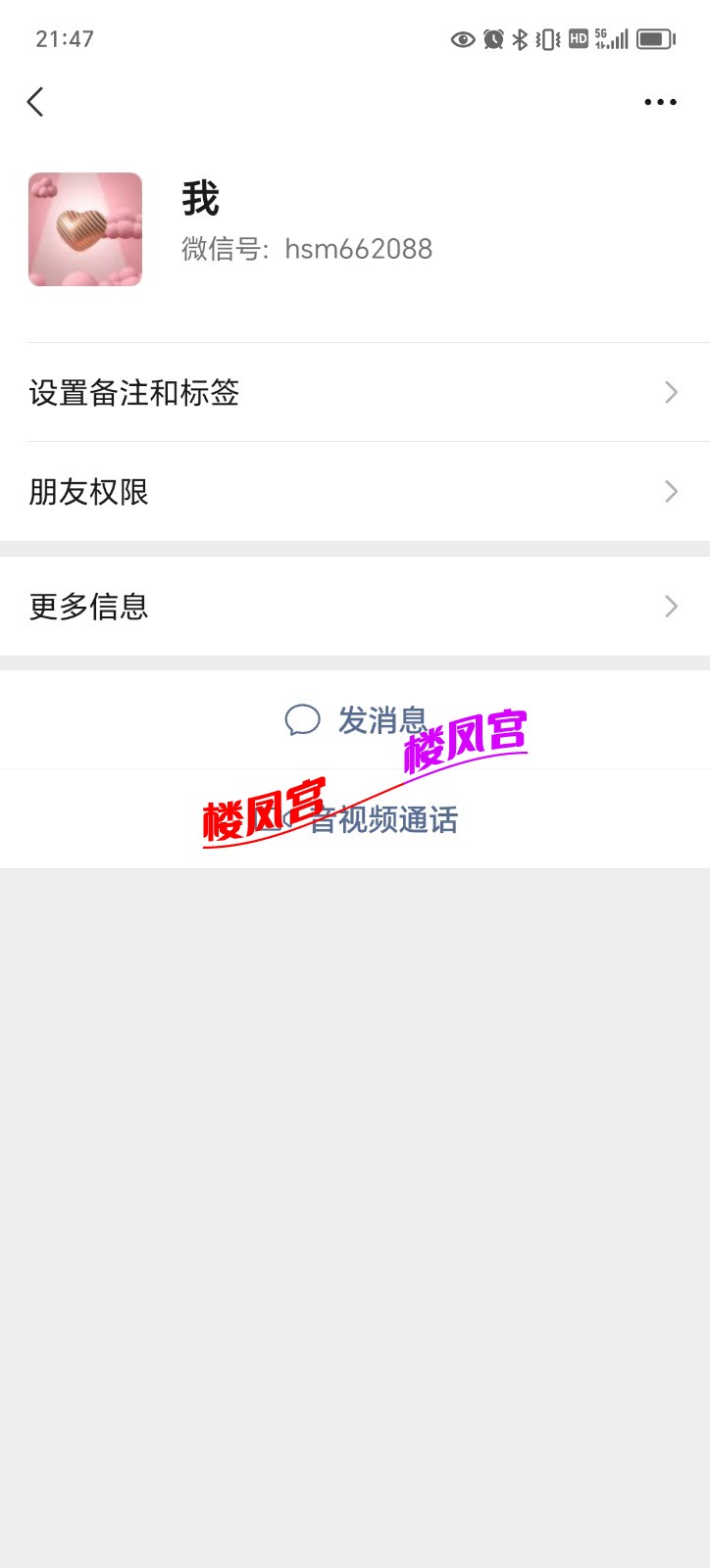Expand 设置备注和标签 via its chevron
The width and height of the screenshot is (710, 1568).
click(671, 392)
